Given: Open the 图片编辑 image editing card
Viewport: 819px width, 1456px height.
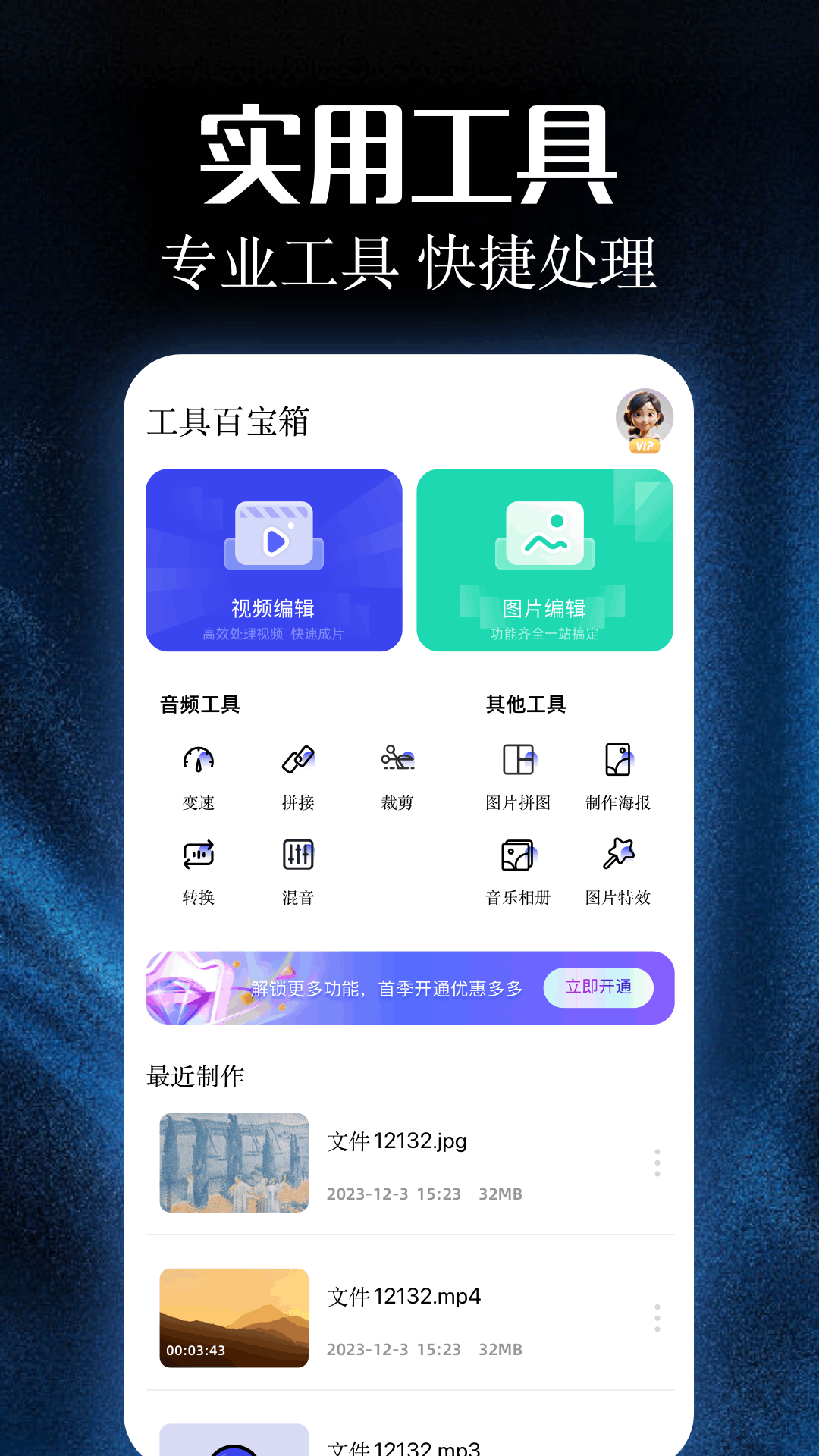Looking at the screenshot, I should 544,561.
